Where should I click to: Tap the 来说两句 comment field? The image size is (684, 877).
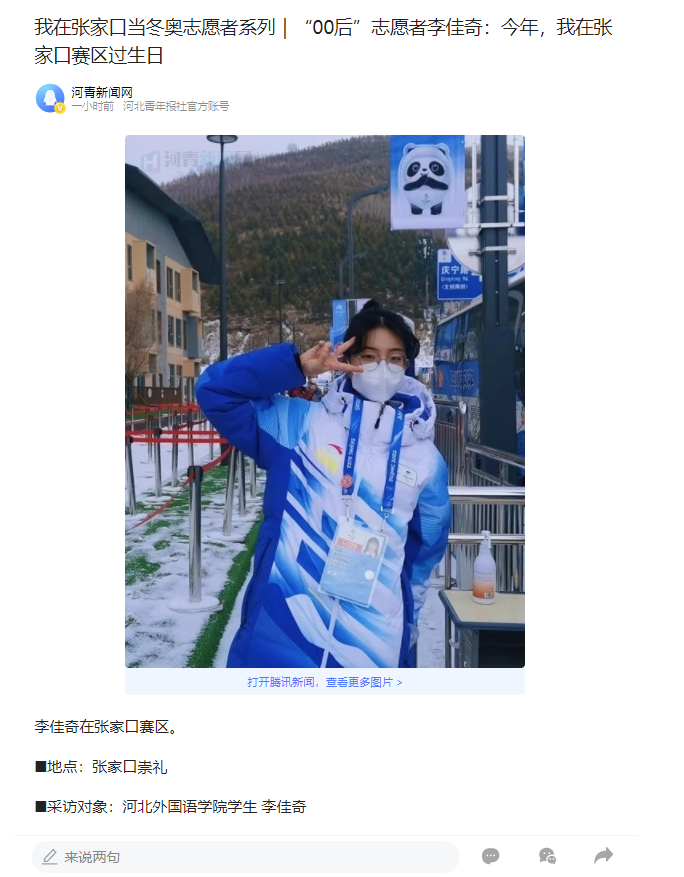(x=245, y=857)
